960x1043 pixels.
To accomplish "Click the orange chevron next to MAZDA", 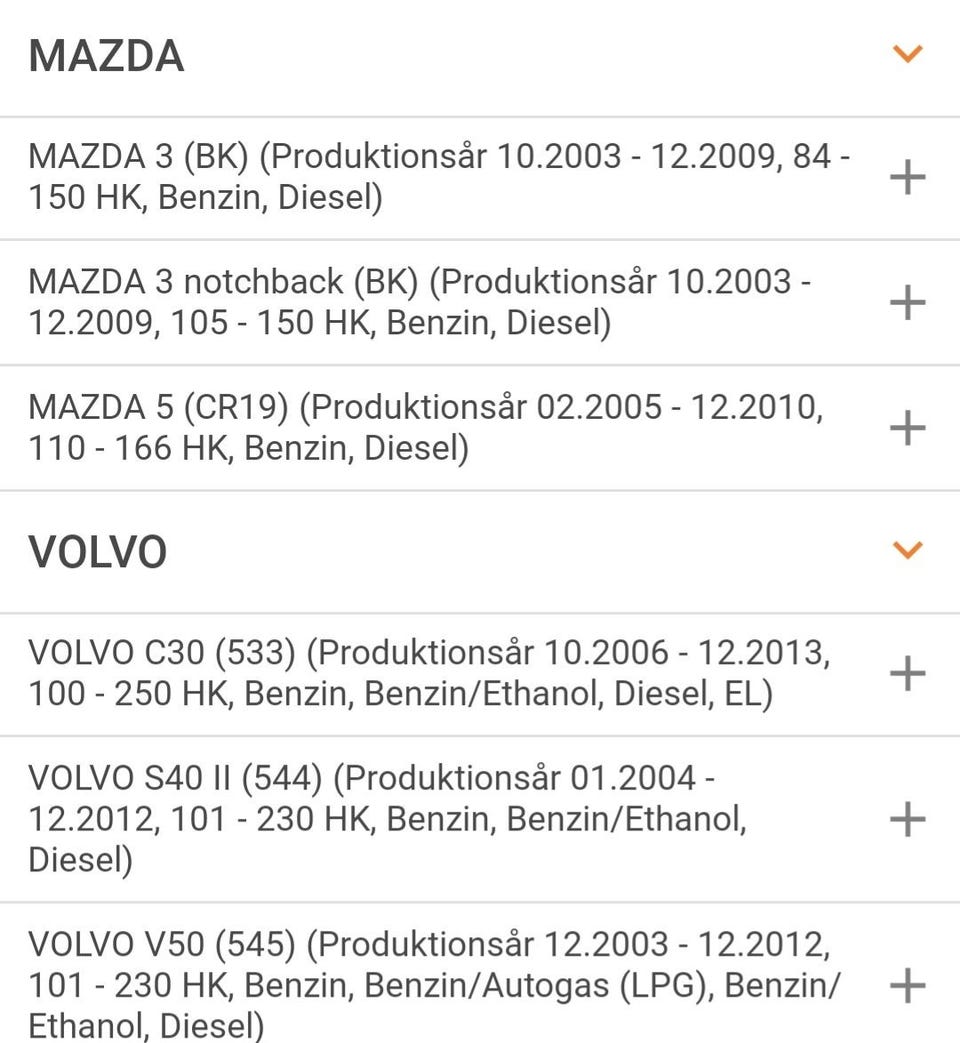I will [x=905, y=55].
